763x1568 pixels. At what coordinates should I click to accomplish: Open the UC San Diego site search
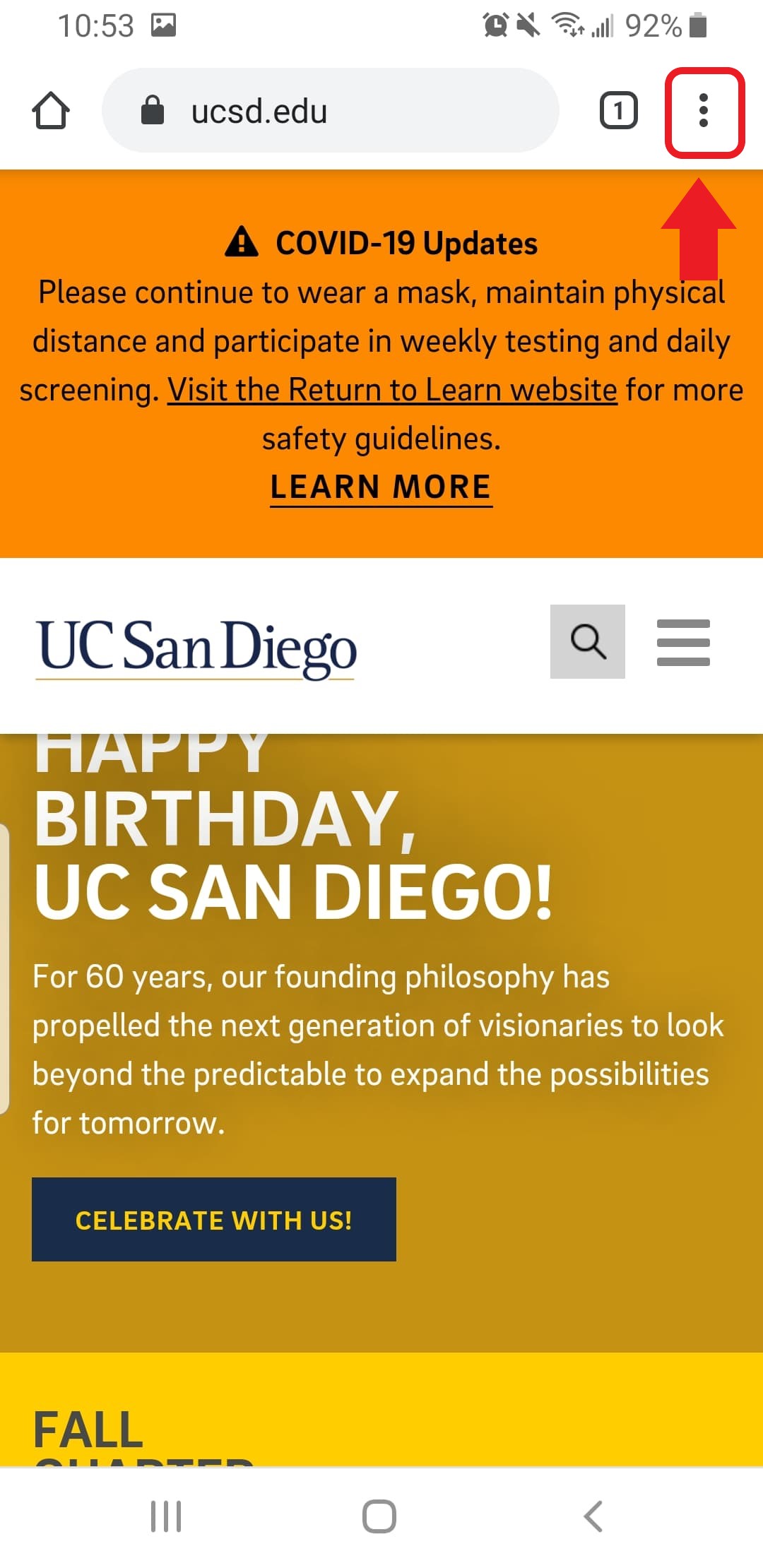click(587, 641)
